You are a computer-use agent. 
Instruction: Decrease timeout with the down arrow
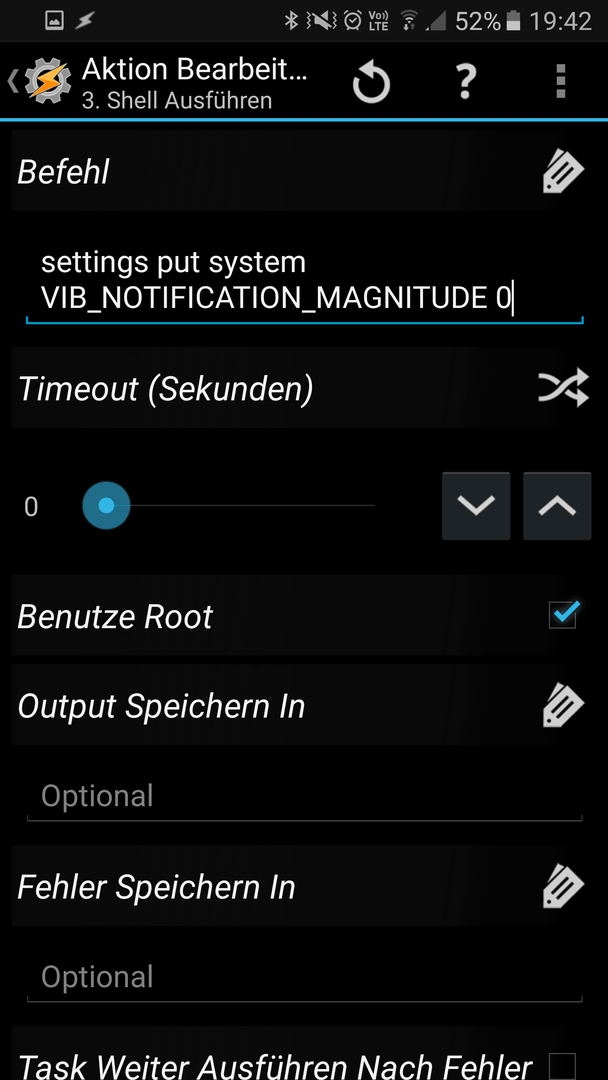476,506
